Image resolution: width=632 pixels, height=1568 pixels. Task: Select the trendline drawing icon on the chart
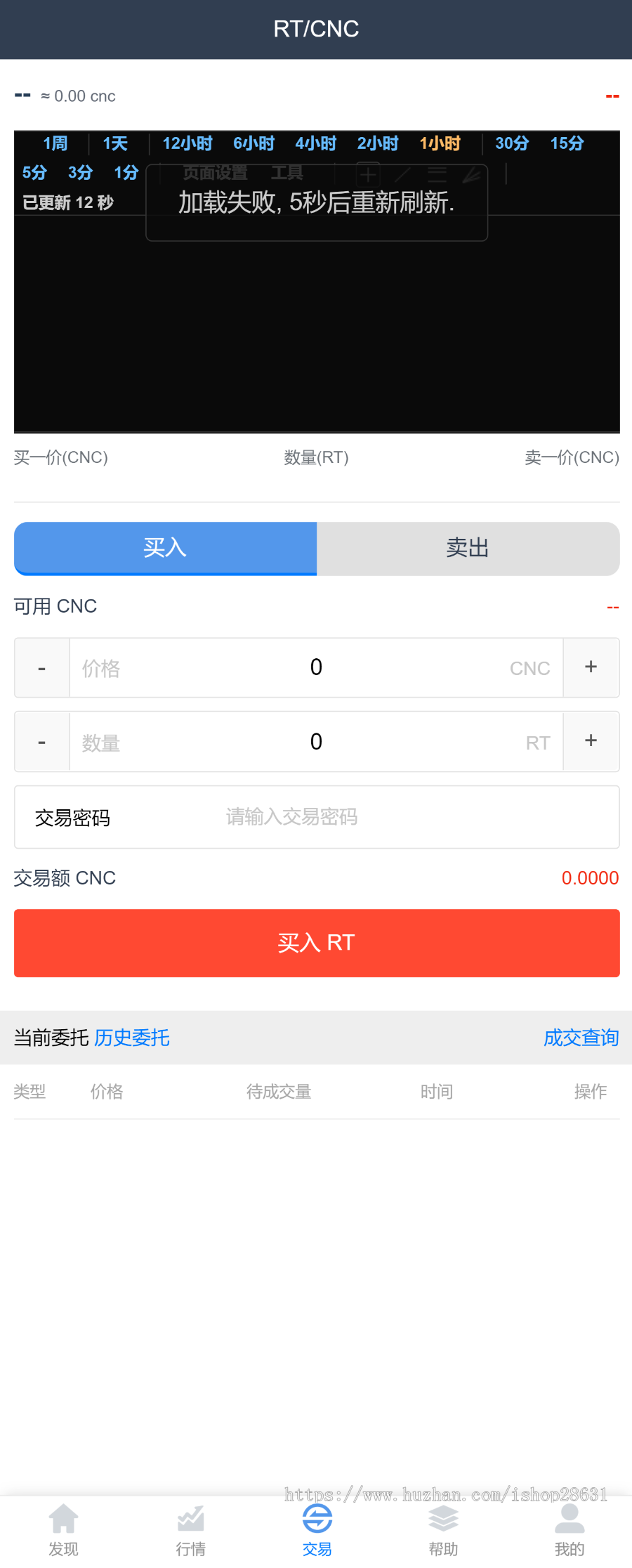(402, 175)
